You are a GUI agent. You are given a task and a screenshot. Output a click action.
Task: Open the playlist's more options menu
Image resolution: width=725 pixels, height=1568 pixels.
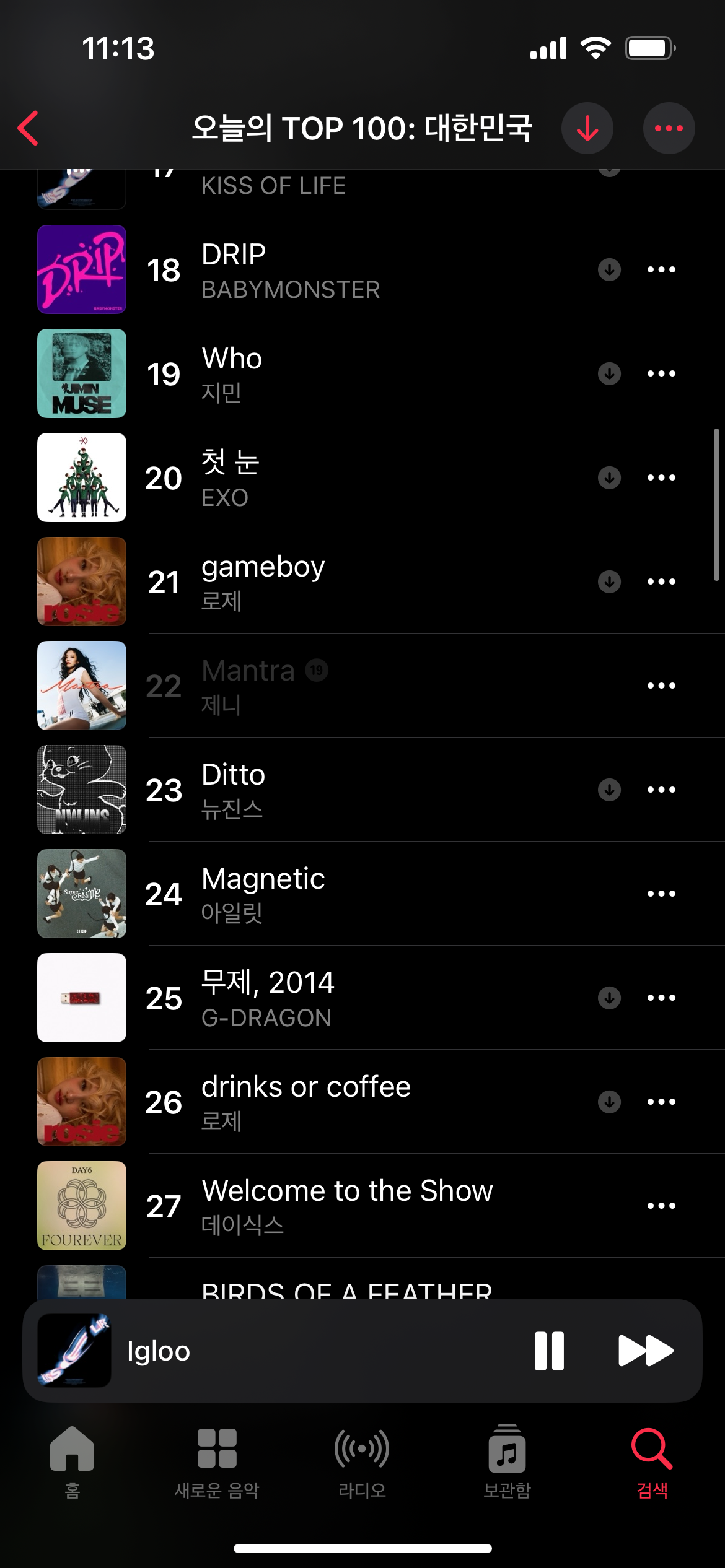click(x=669, y=128)
